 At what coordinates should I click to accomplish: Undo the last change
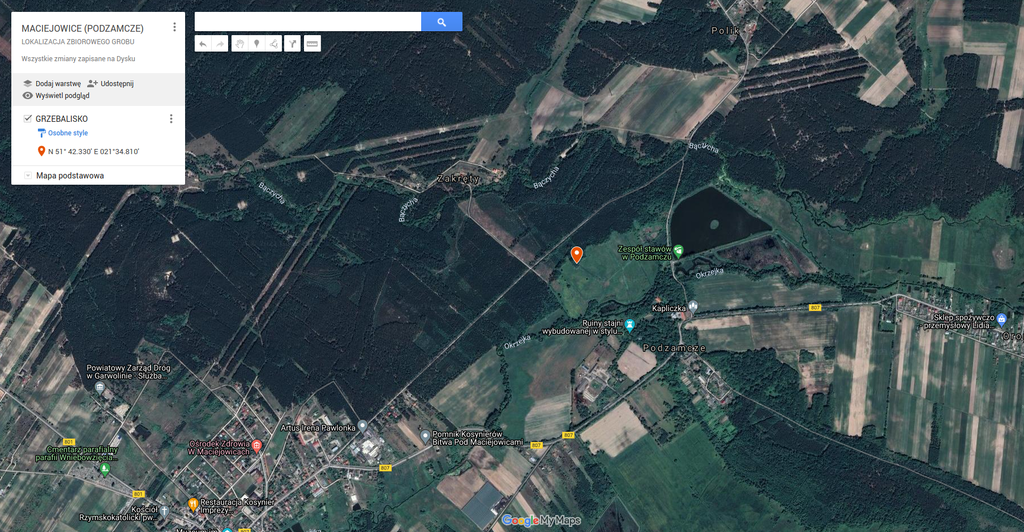click(203, 44)
